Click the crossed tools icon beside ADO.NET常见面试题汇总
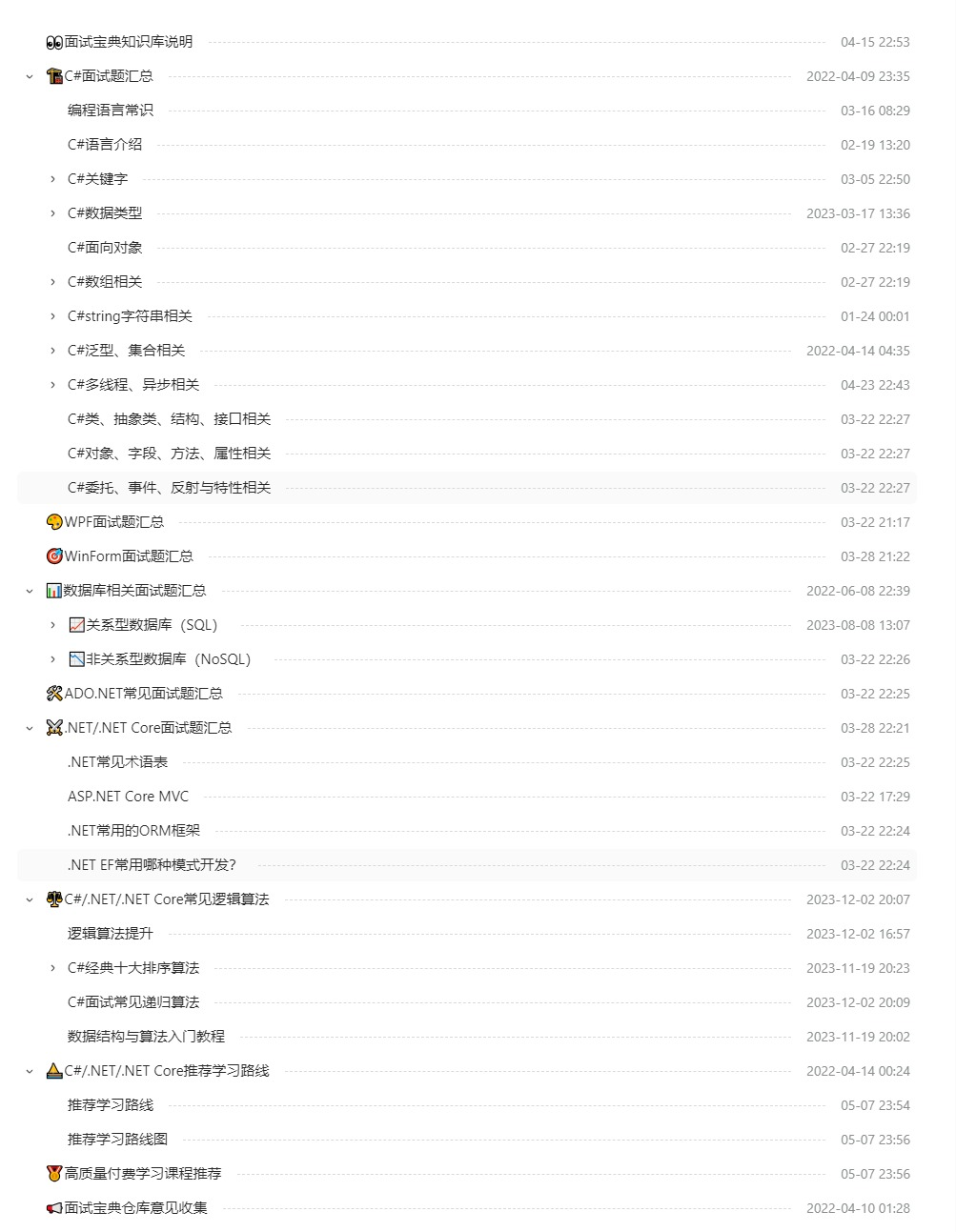956x1232 pixels. tap(54, 693)
